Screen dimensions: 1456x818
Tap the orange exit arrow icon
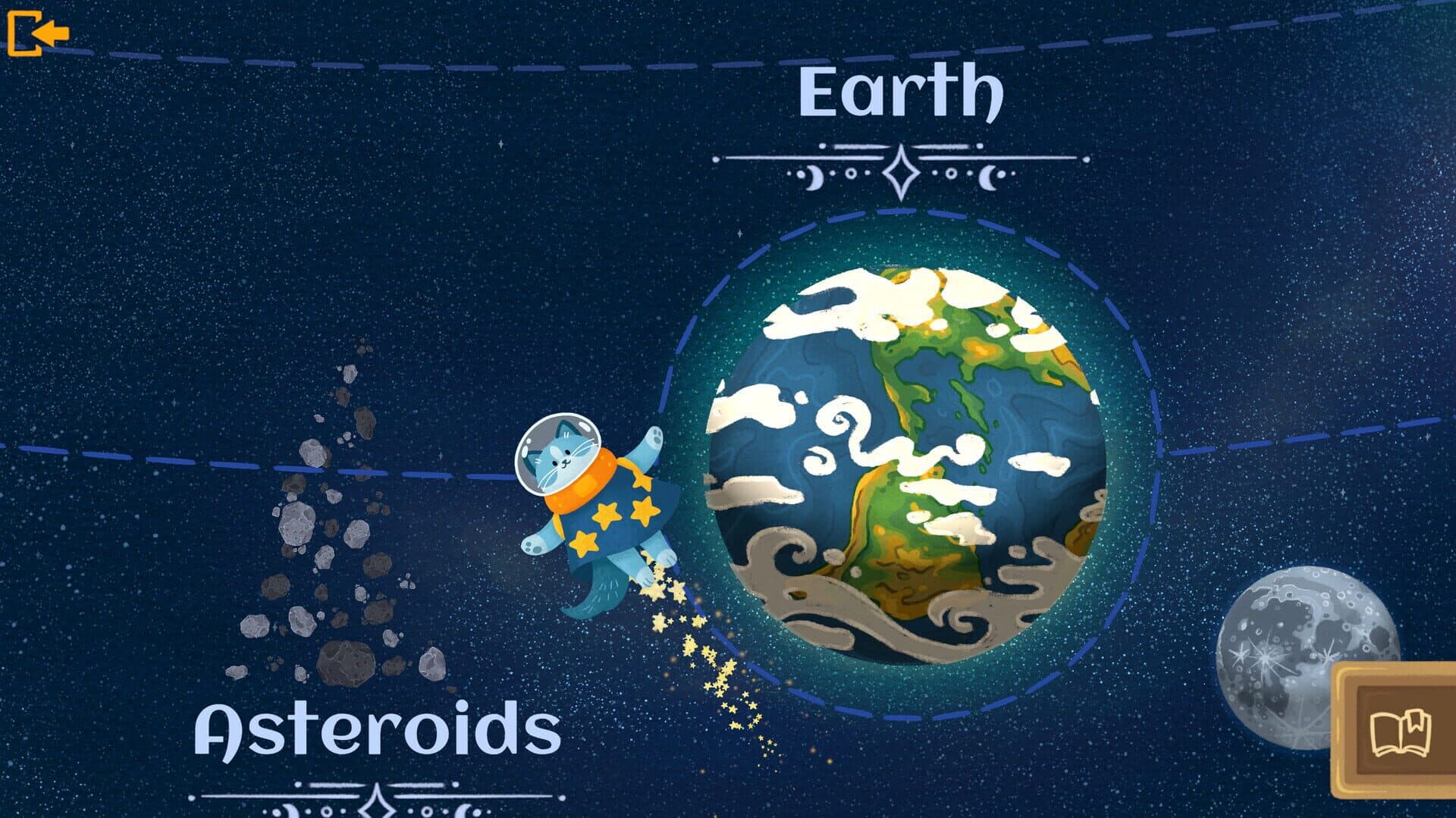pyautogui.click(x=36, y=33)
